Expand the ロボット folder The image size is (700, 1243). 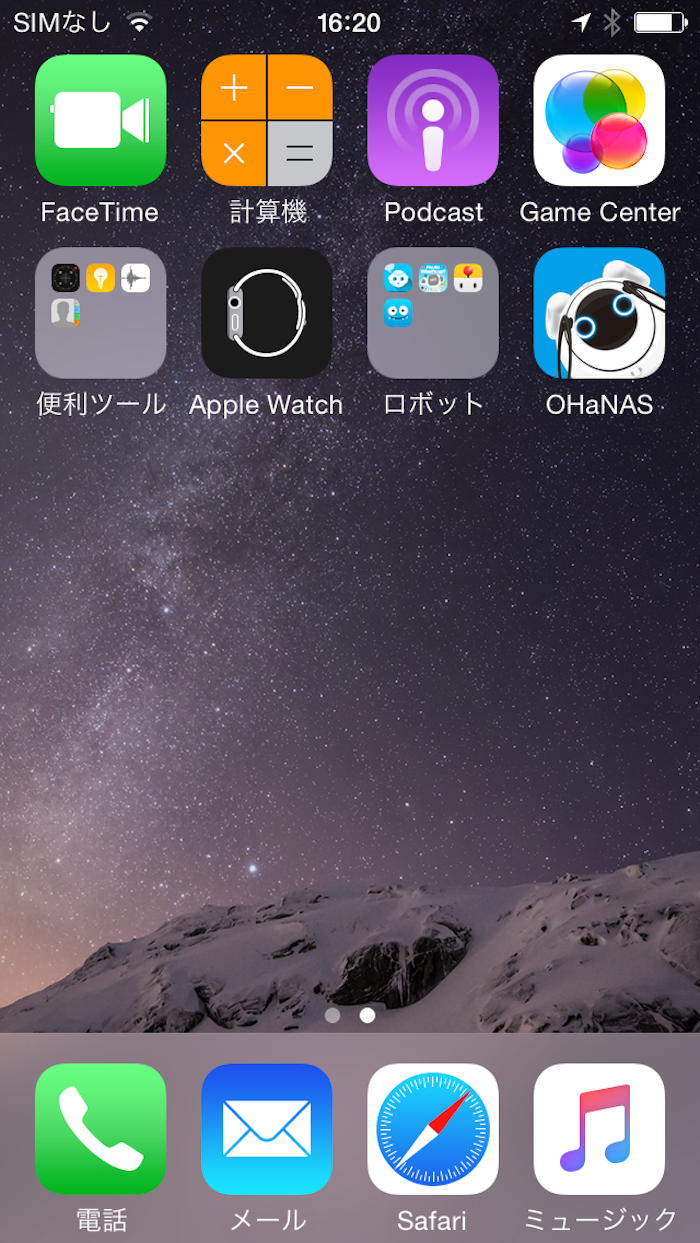[x=433, y=313]
